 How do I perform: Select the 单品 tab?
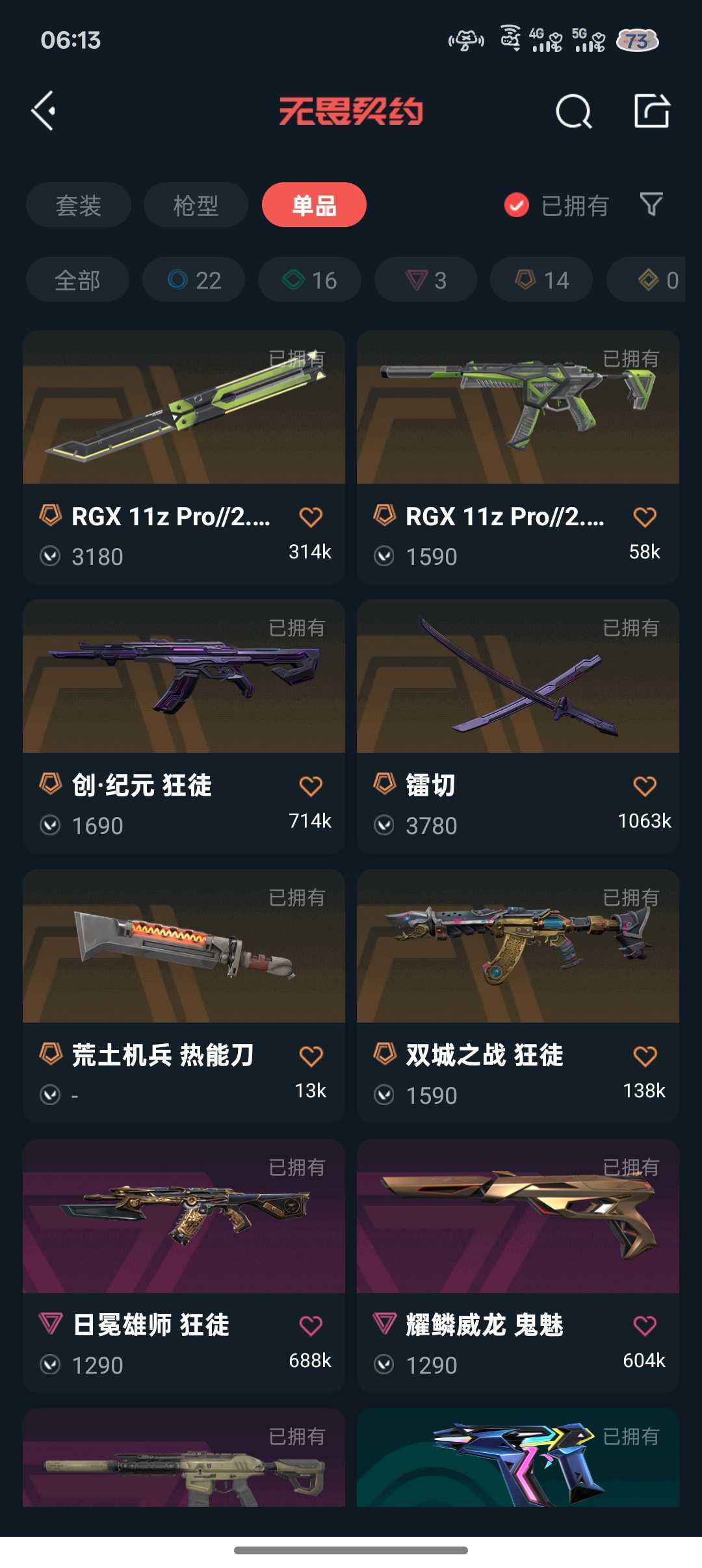coord(314,205)
